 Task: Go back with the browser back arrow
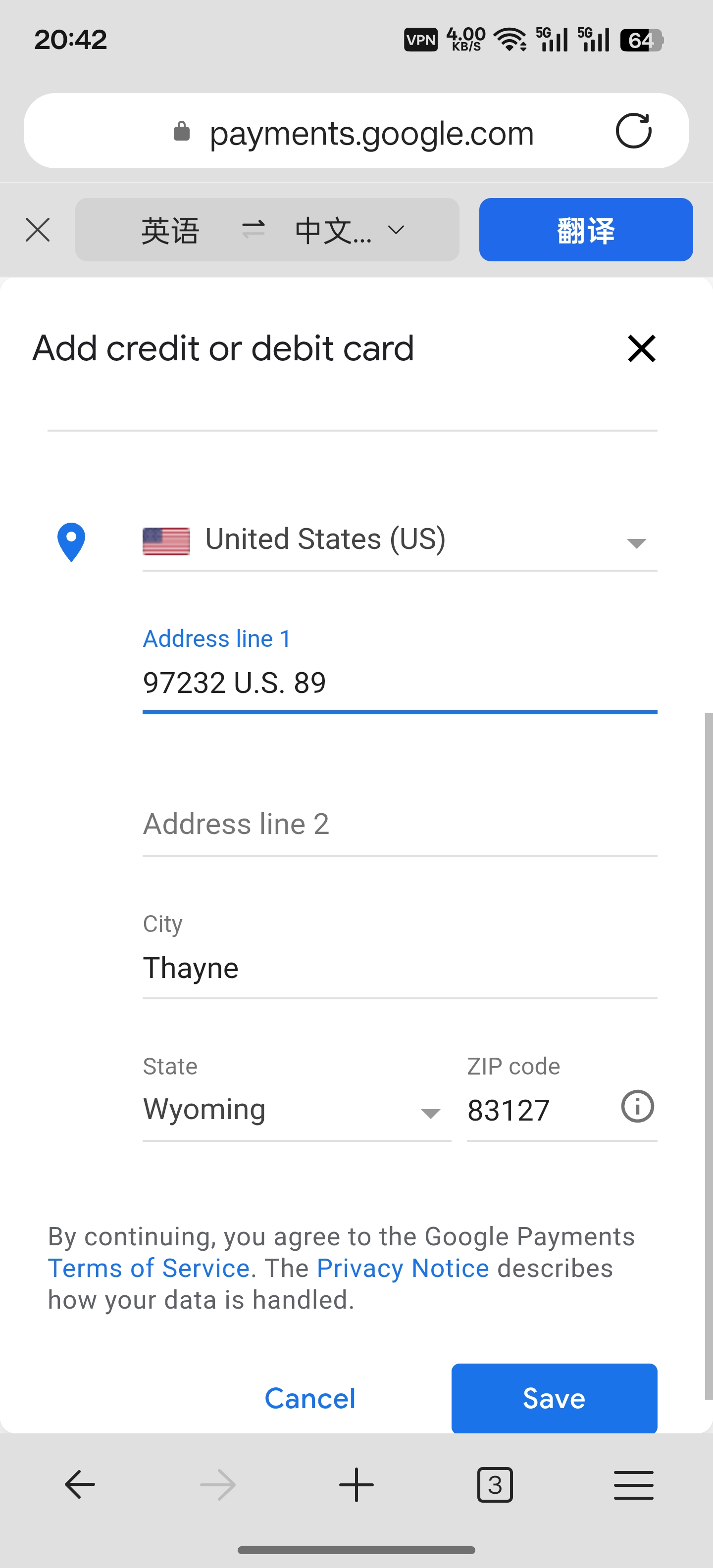pyautogui.click(x=80, y=1485)
